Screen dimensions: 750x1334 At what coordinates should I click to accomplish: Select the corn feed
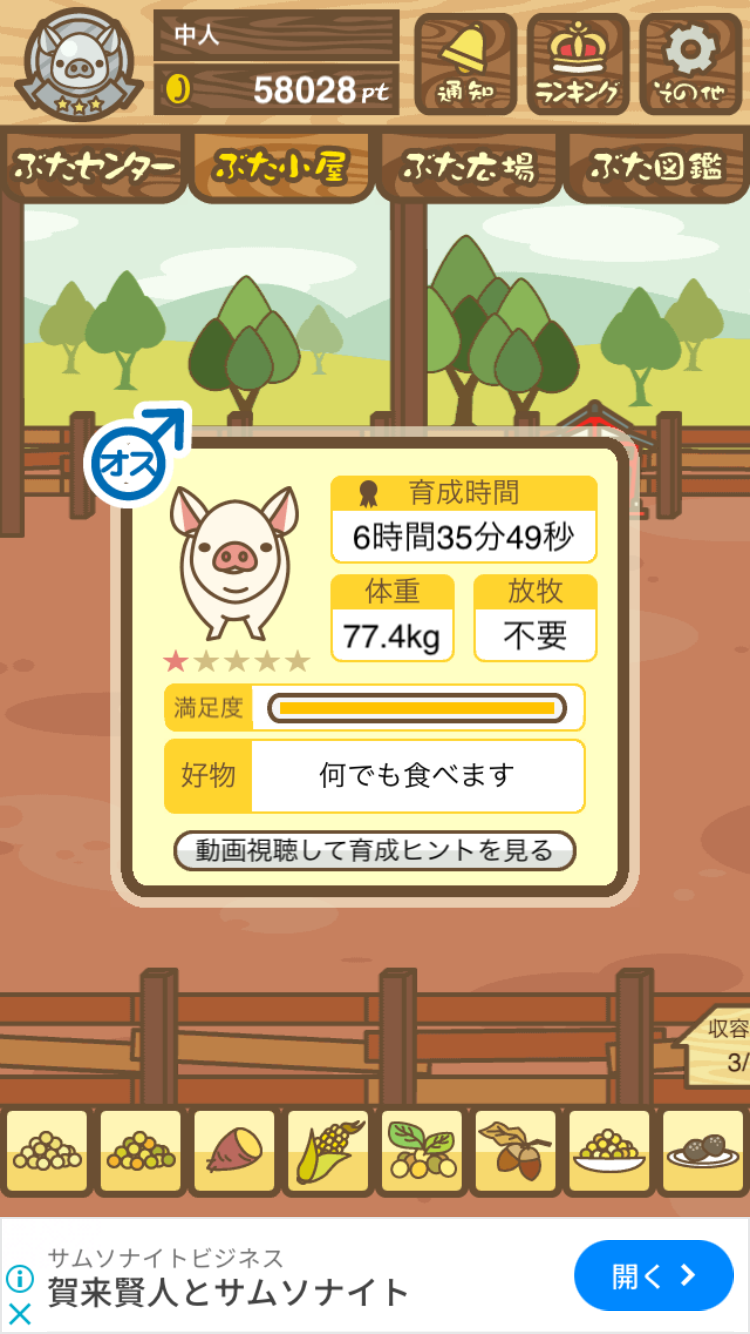point(328,1152)
